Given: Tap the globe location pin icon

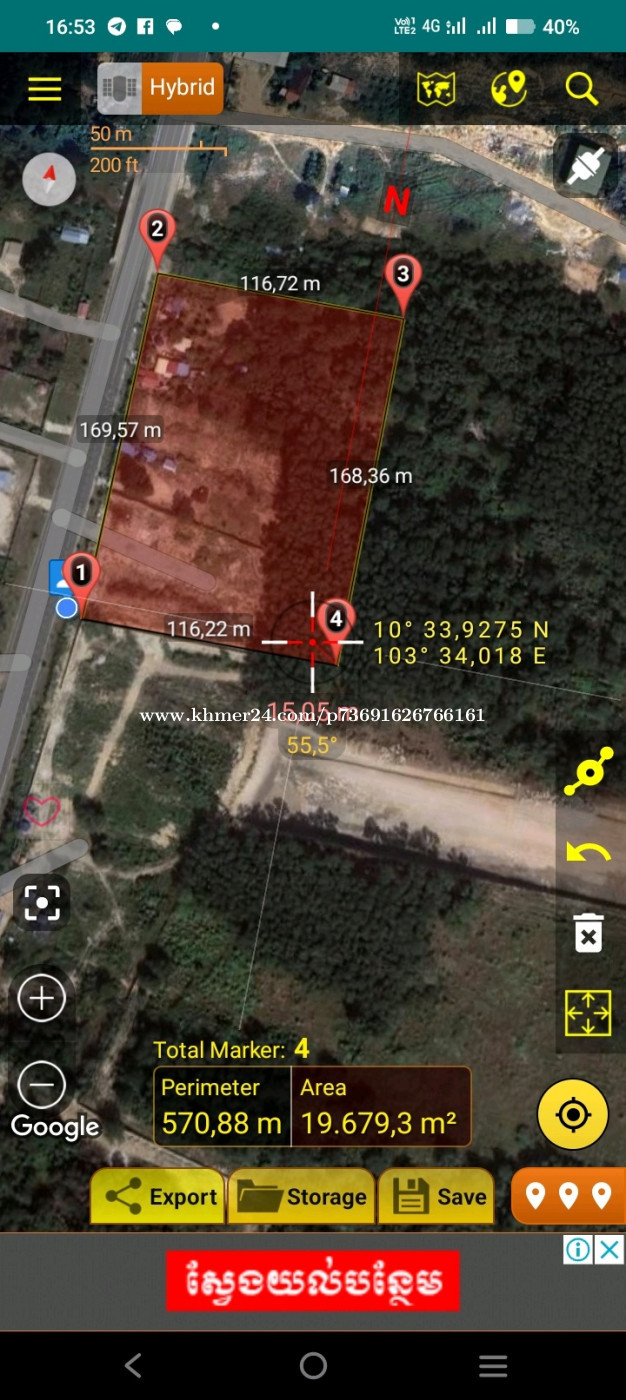Looking at the screenshot, I should [x=509, y=89].
